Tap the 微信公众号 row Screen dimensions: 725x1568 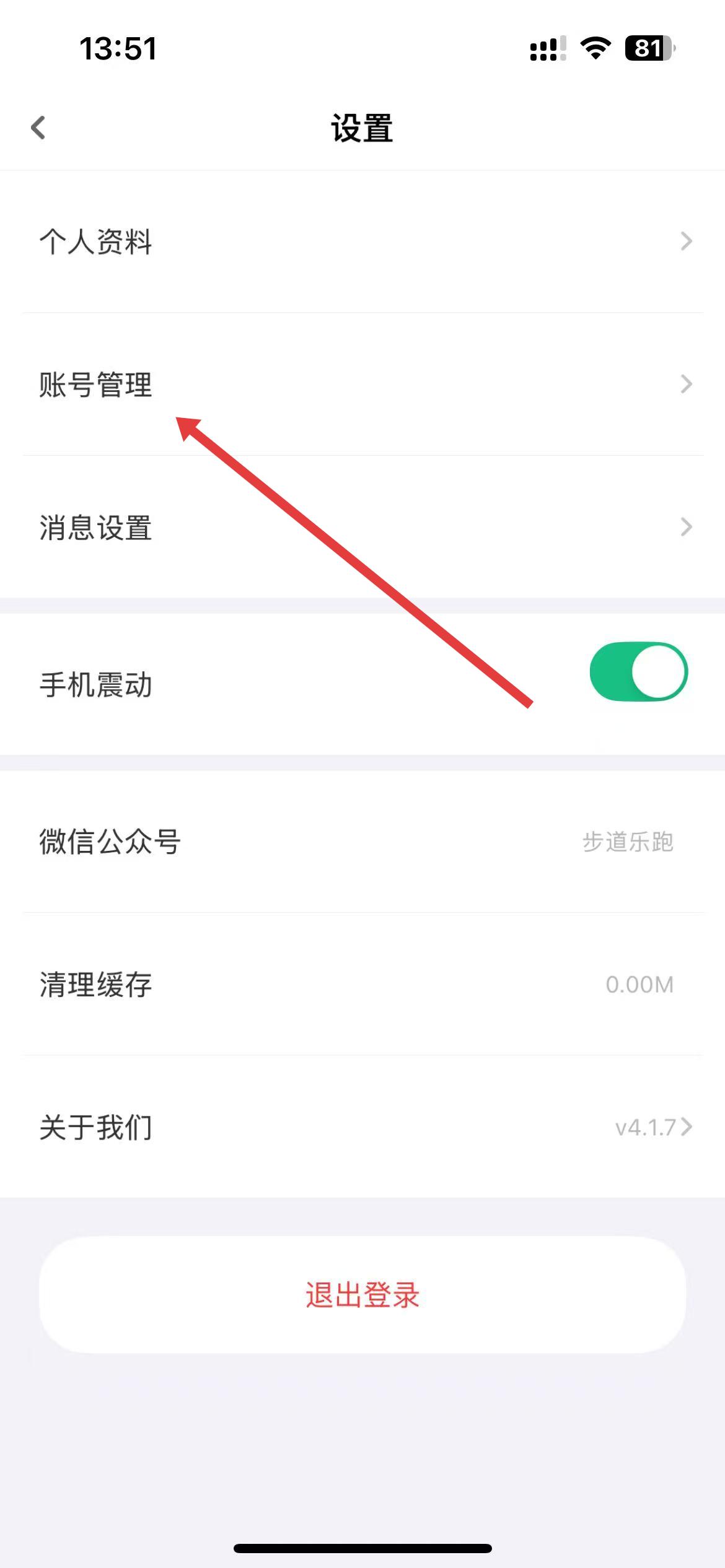pyautogui.click(x=362, y=842)
